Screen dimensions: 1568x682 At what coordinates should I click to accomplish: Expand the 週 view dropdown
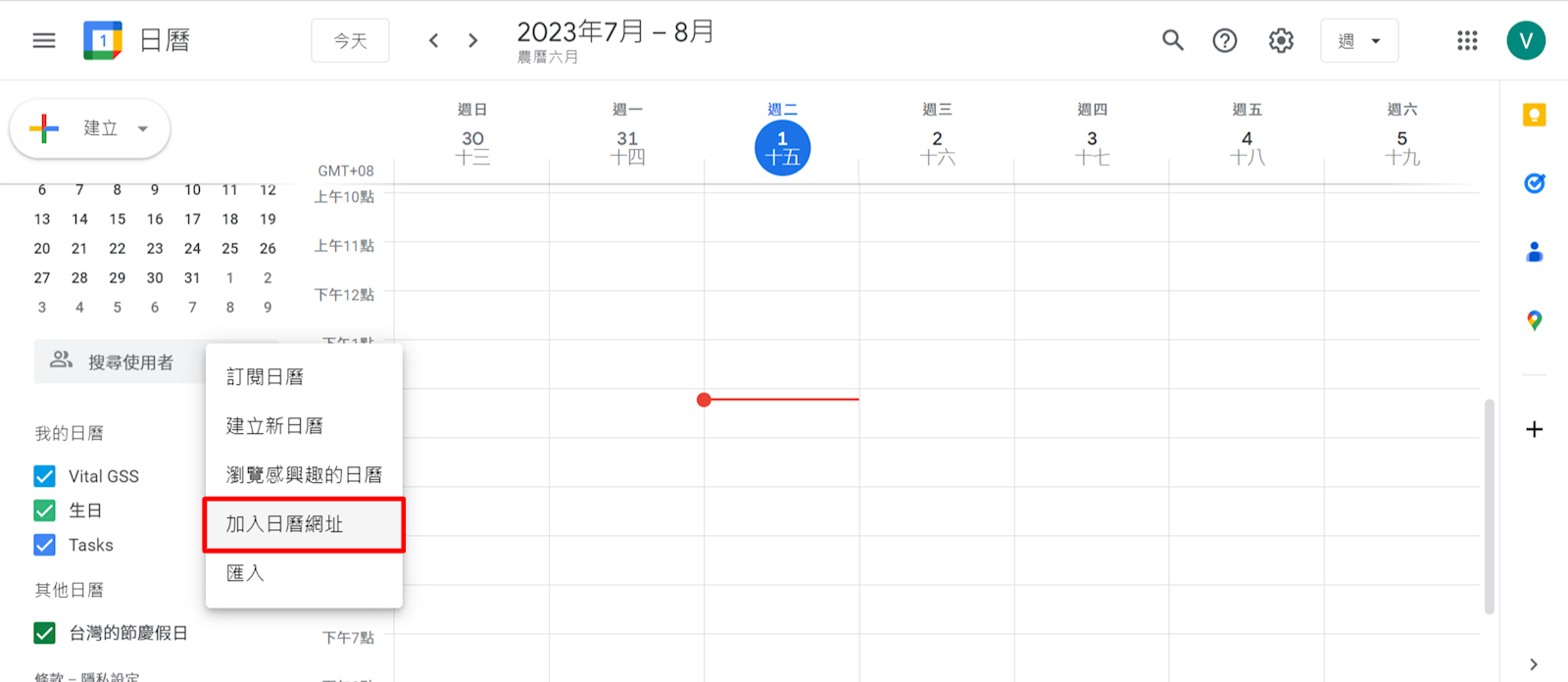click(x=1359, y=40)
